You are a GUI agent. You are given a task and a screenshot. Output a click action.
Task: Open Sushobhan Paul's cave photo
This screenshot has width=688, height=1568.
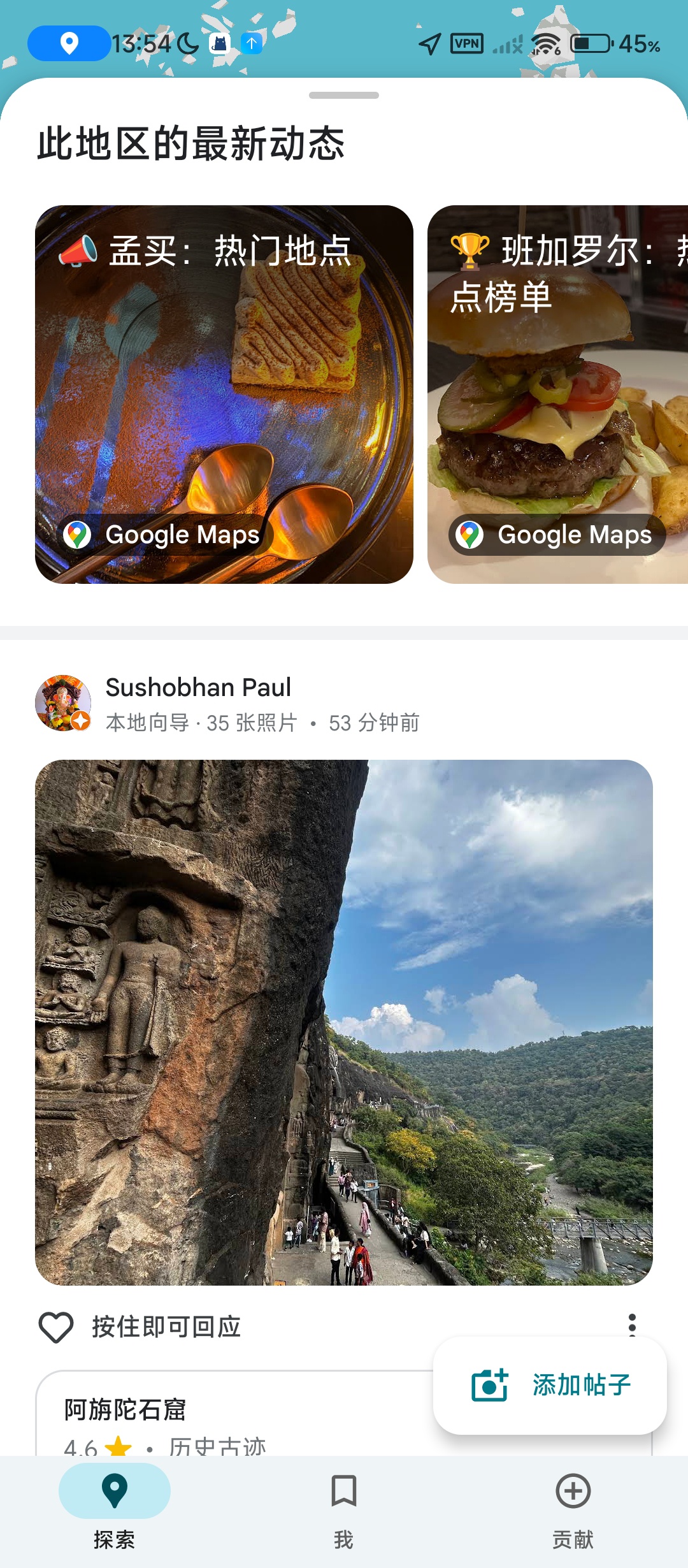(344, 1022)
